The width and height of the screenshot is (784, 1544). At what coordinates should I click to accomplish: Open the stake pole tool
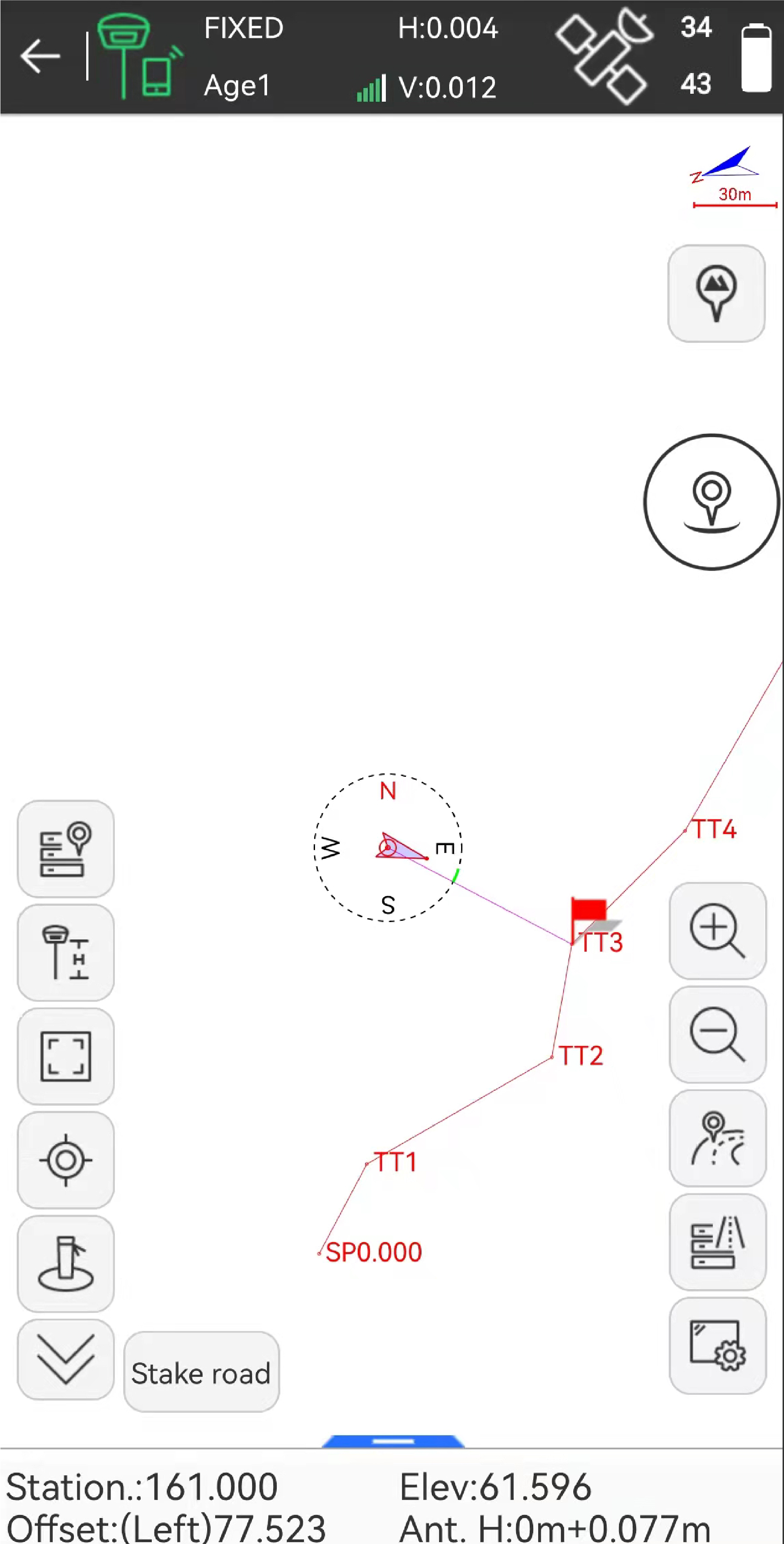(66, 1264)
